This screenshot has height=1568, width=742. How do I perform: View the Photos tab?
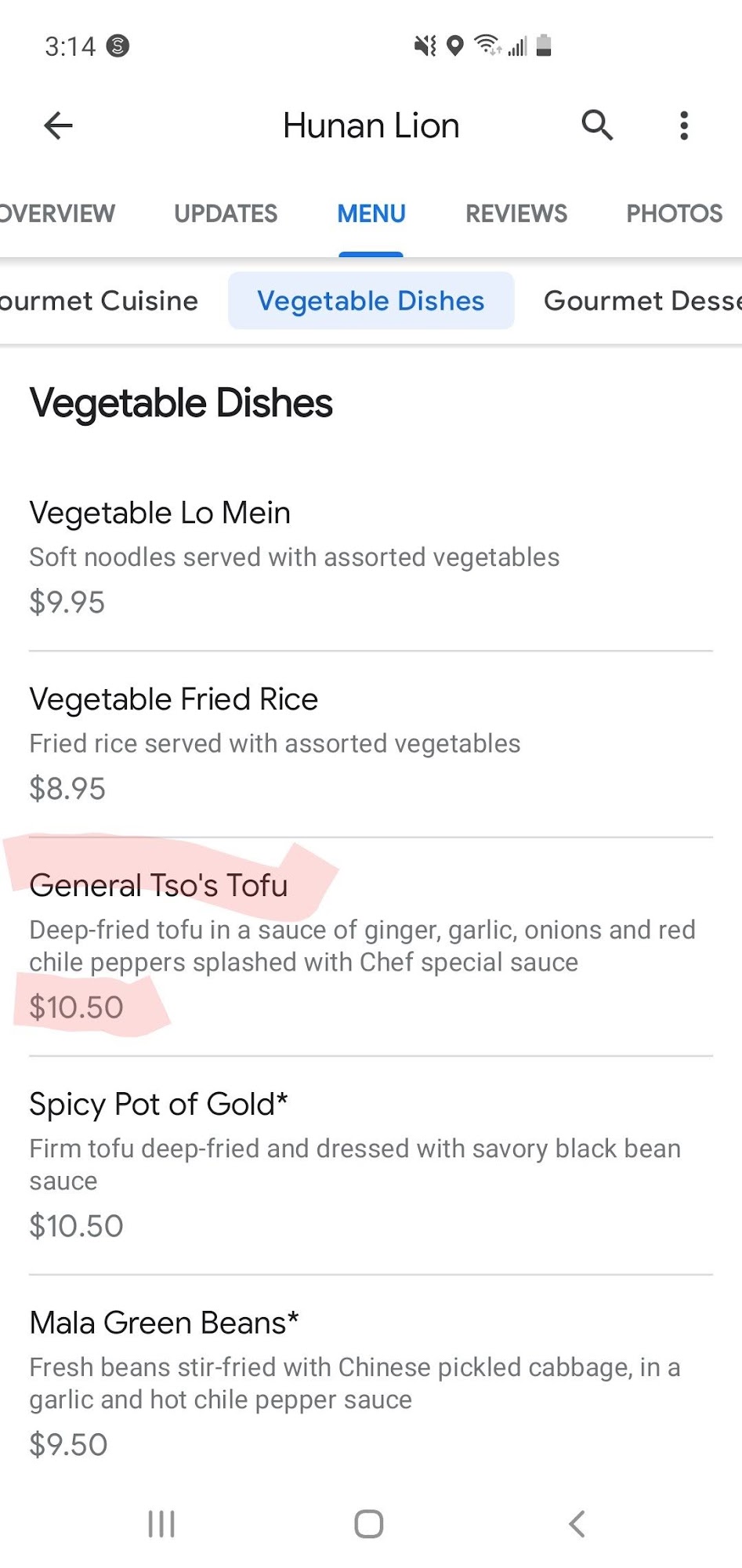(x=675, y=213)
